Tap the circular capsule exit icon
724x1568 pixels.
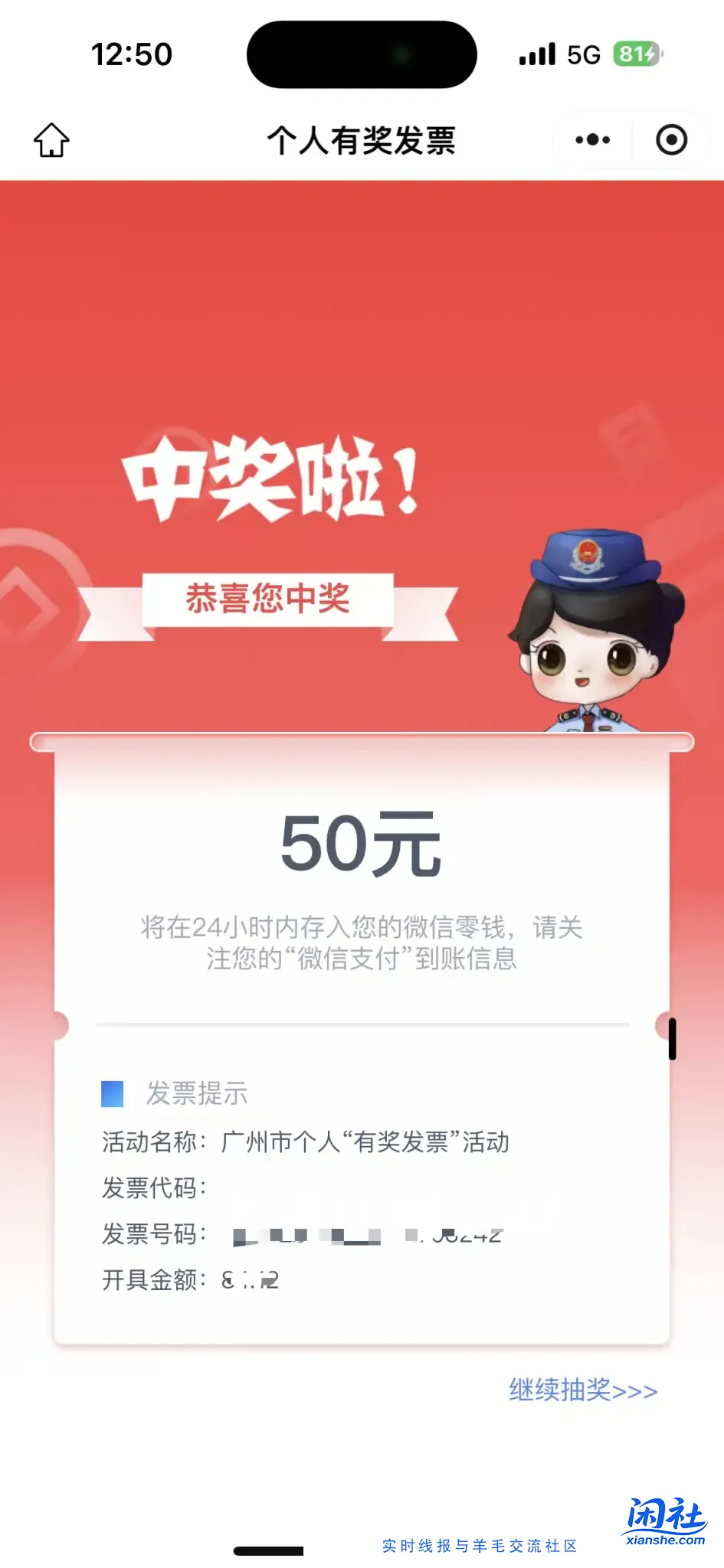tap(670, 140)
